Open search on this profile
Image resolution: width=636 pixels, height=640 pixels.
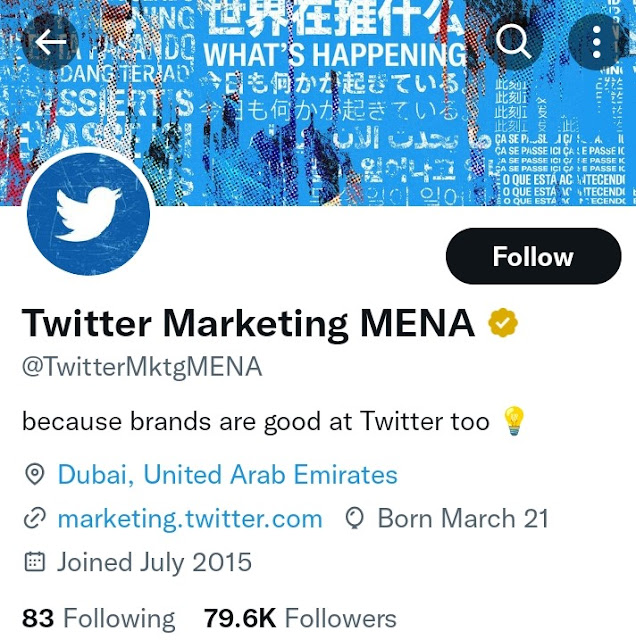(x=513, y=42)
